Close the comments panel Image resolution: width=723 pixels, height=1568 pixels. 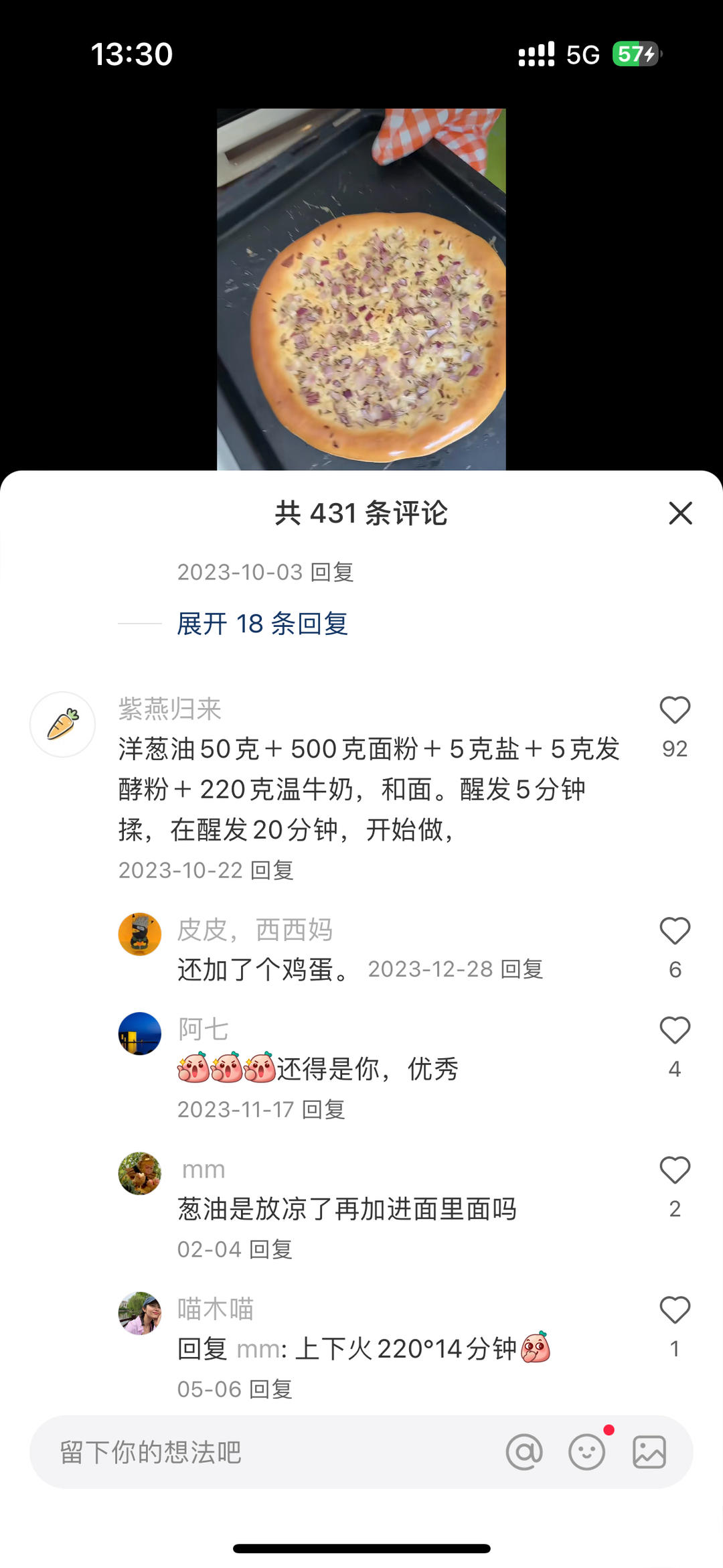[x=680, y=513]
